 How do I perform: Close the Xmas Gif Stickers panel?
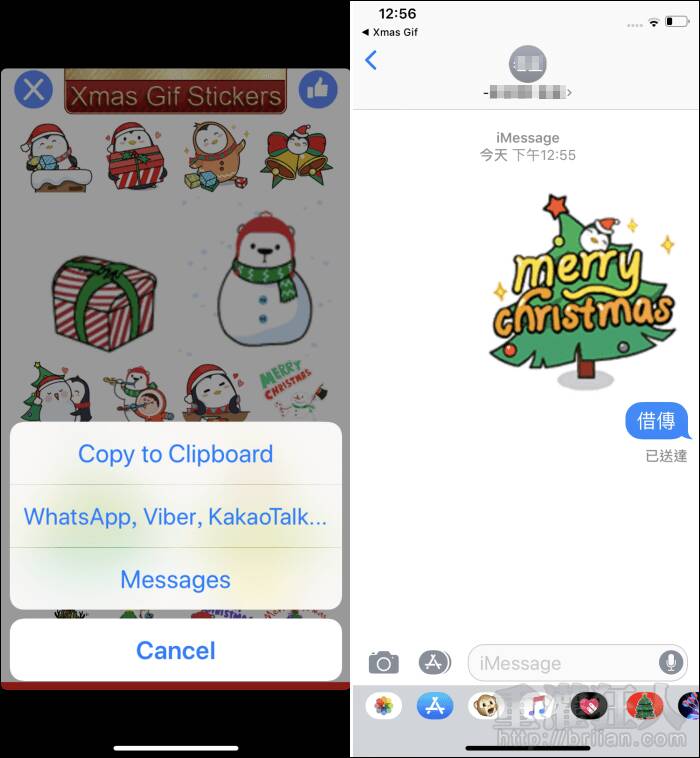(x=33, y=91)
